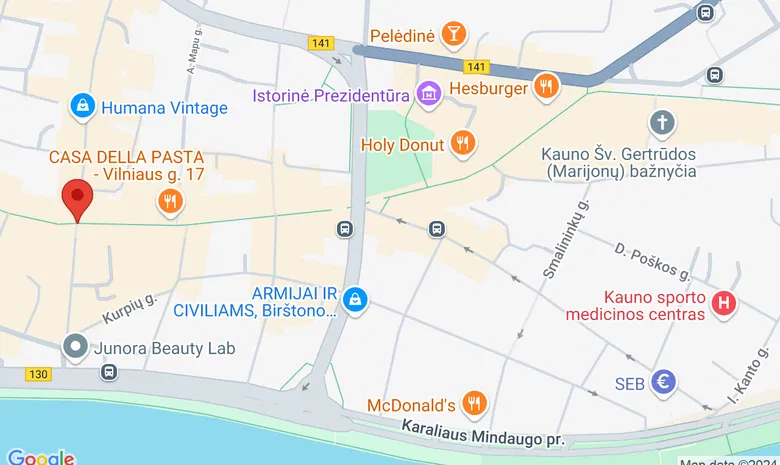Select the McDonald's restaurant marker
The height and width of the screenshot is (465, 780).
tap(474, 405)
